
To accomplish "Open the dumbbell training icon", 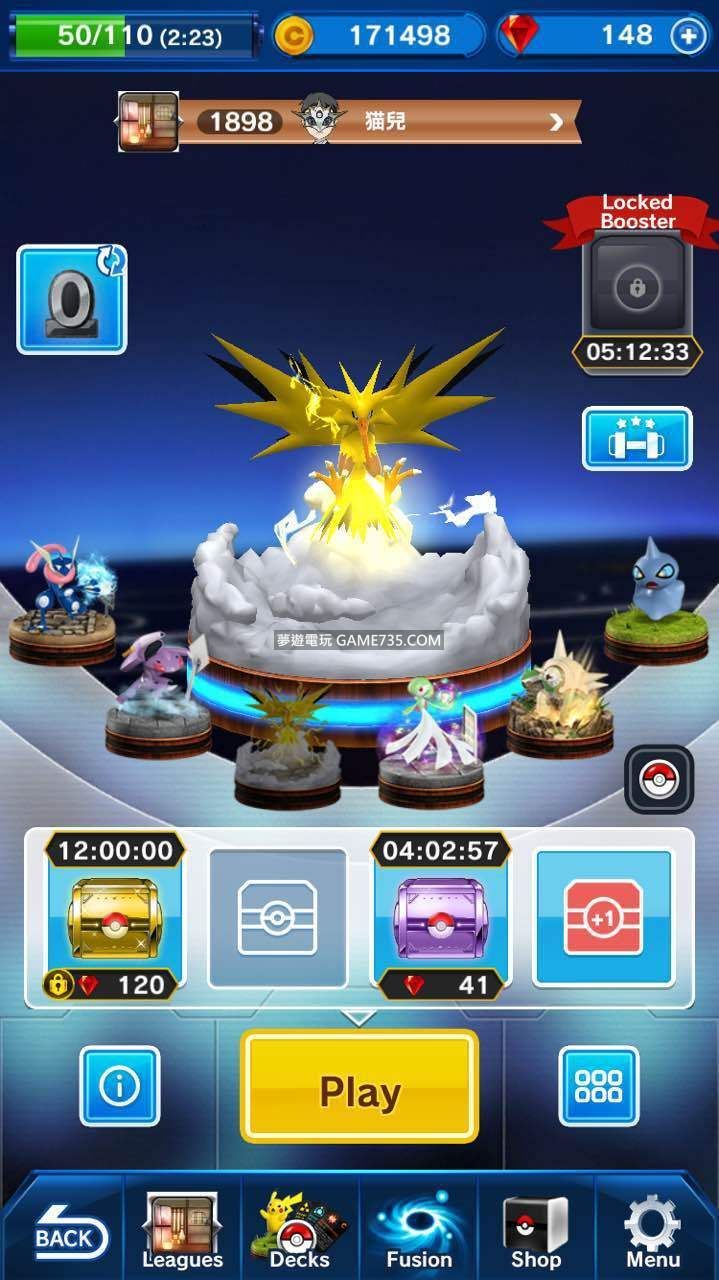I will [x=637, y=438].
